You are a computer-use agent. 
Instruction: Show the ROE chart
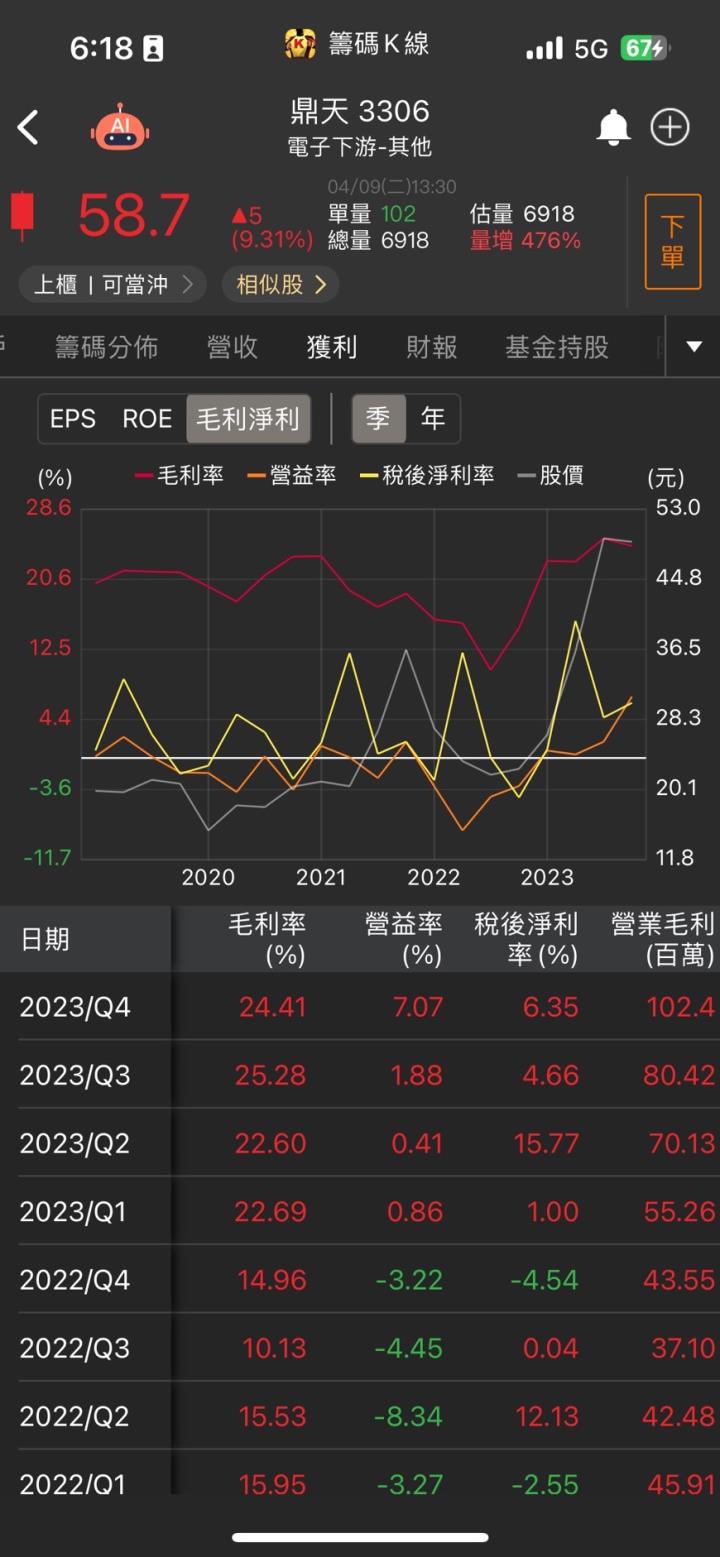(x=147, y=418)
